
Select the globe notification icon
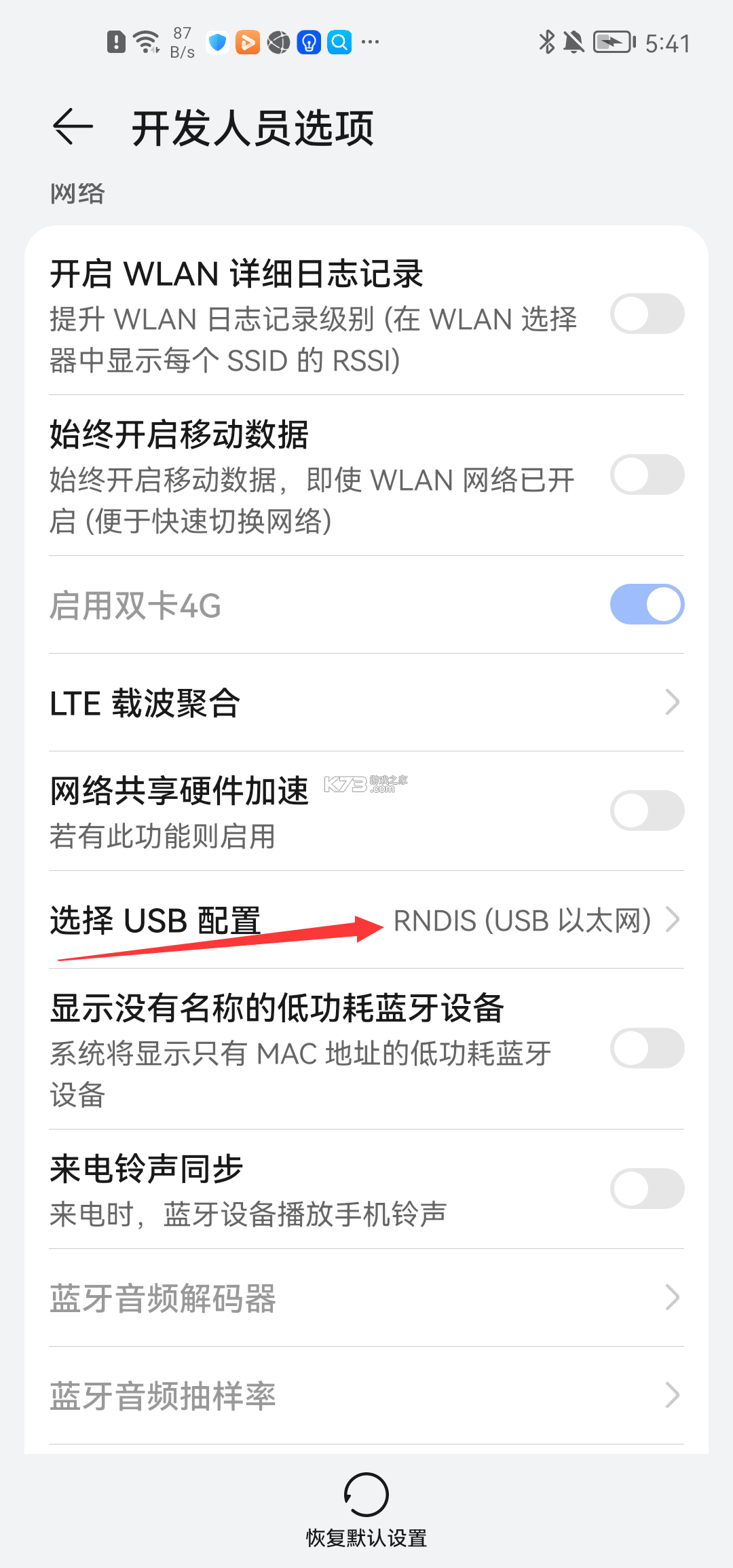[280, 42]
